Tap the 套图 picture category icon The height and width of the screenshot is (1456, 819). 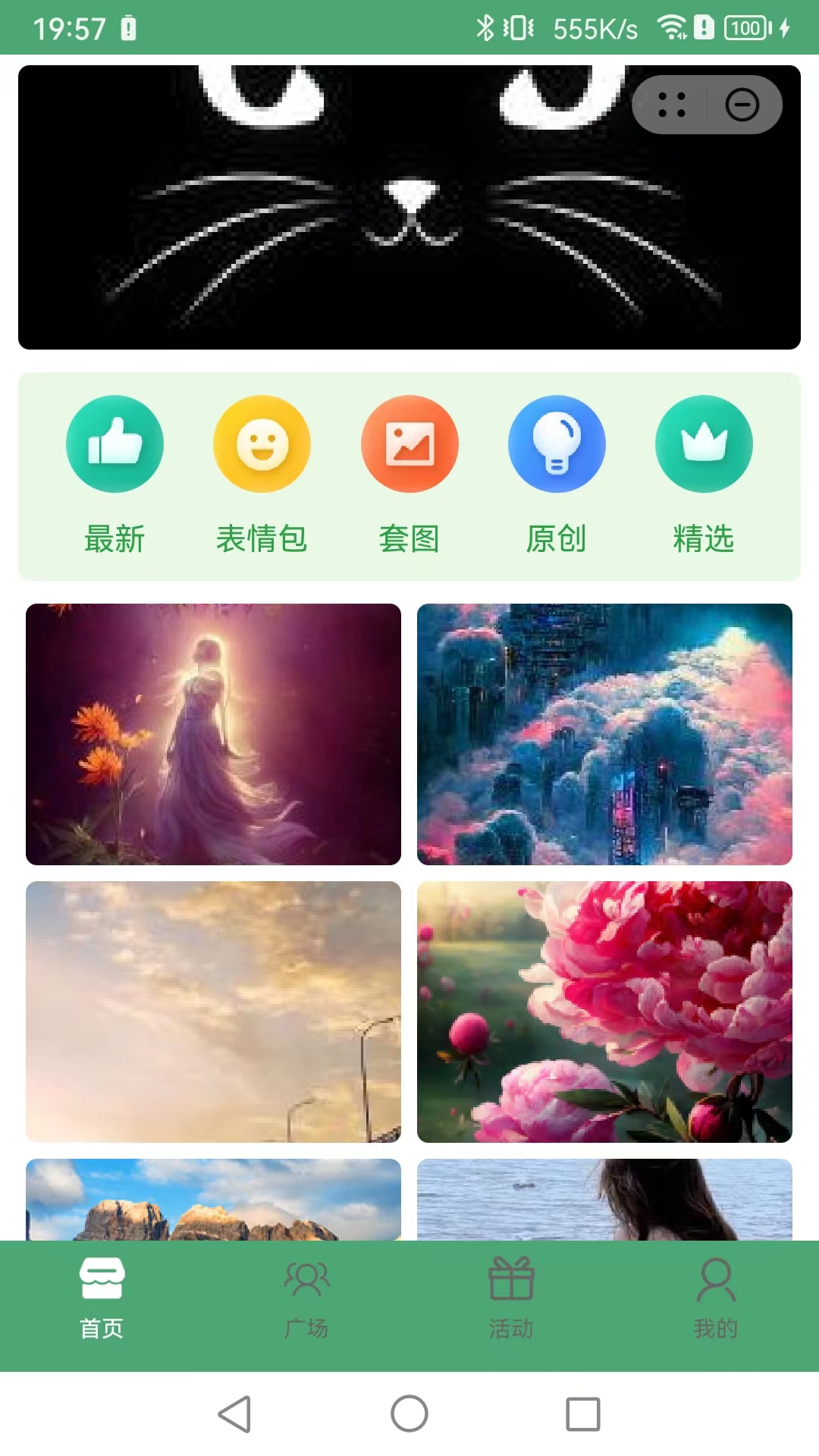409,444
